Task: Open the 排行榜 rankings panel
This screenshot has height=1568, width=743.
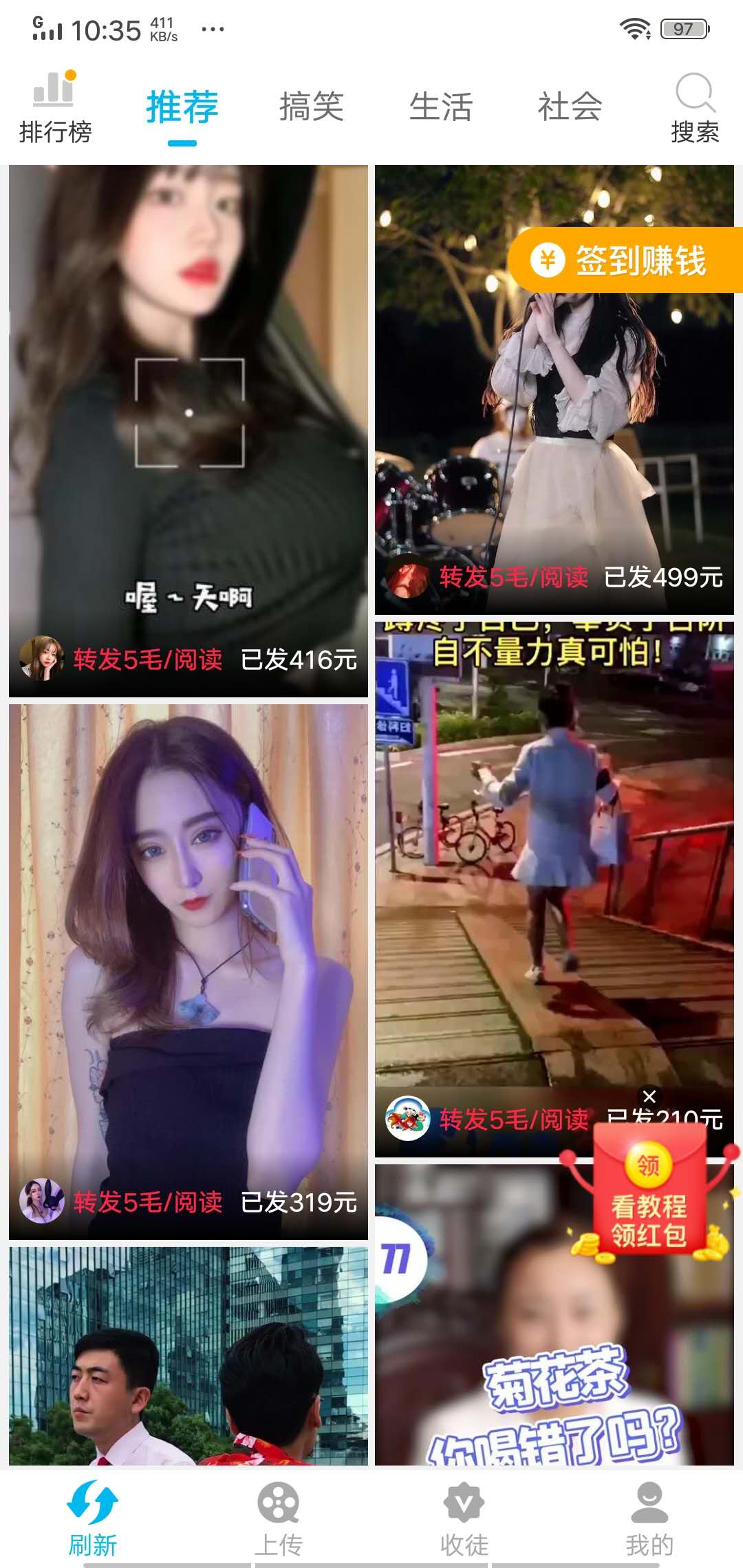Action: pyautogui.click(x=56, y=107)
